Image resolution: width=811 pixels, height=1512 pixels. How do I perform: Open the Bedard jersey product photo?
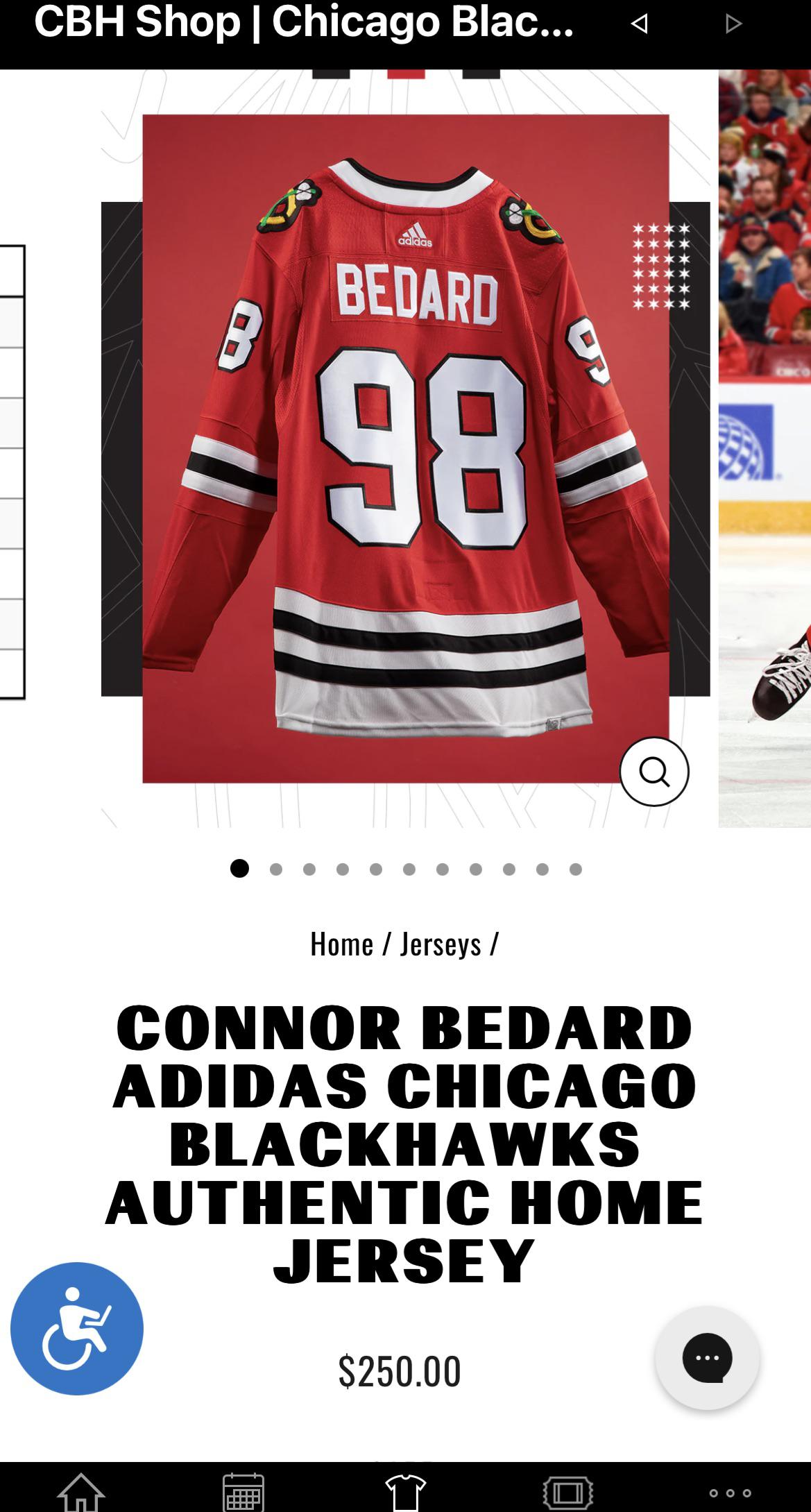point(405,448)
